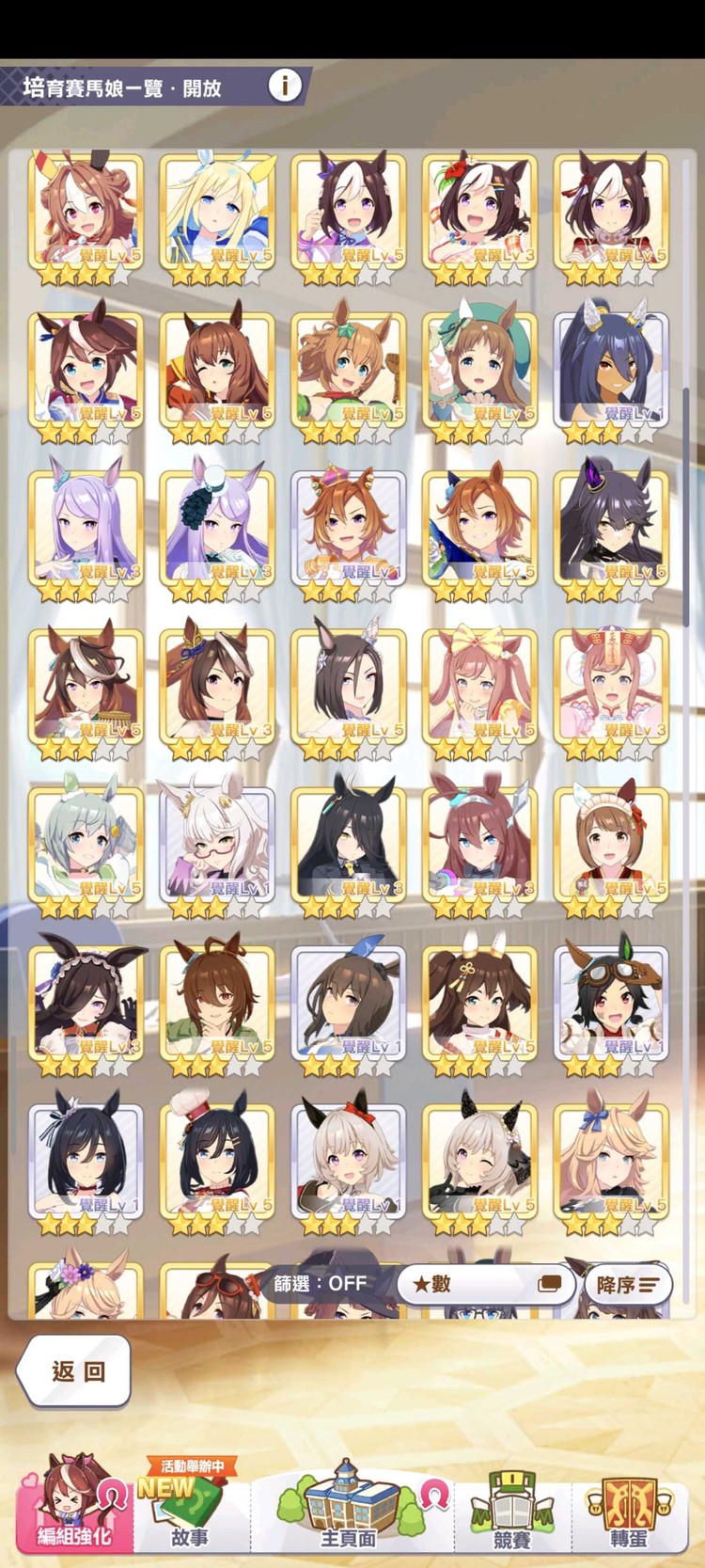Image resolution: width=705 pixels, height=1568 pixels.
Task: Select the blonde girl with blue ear ribbons
Action: (217, 212)
